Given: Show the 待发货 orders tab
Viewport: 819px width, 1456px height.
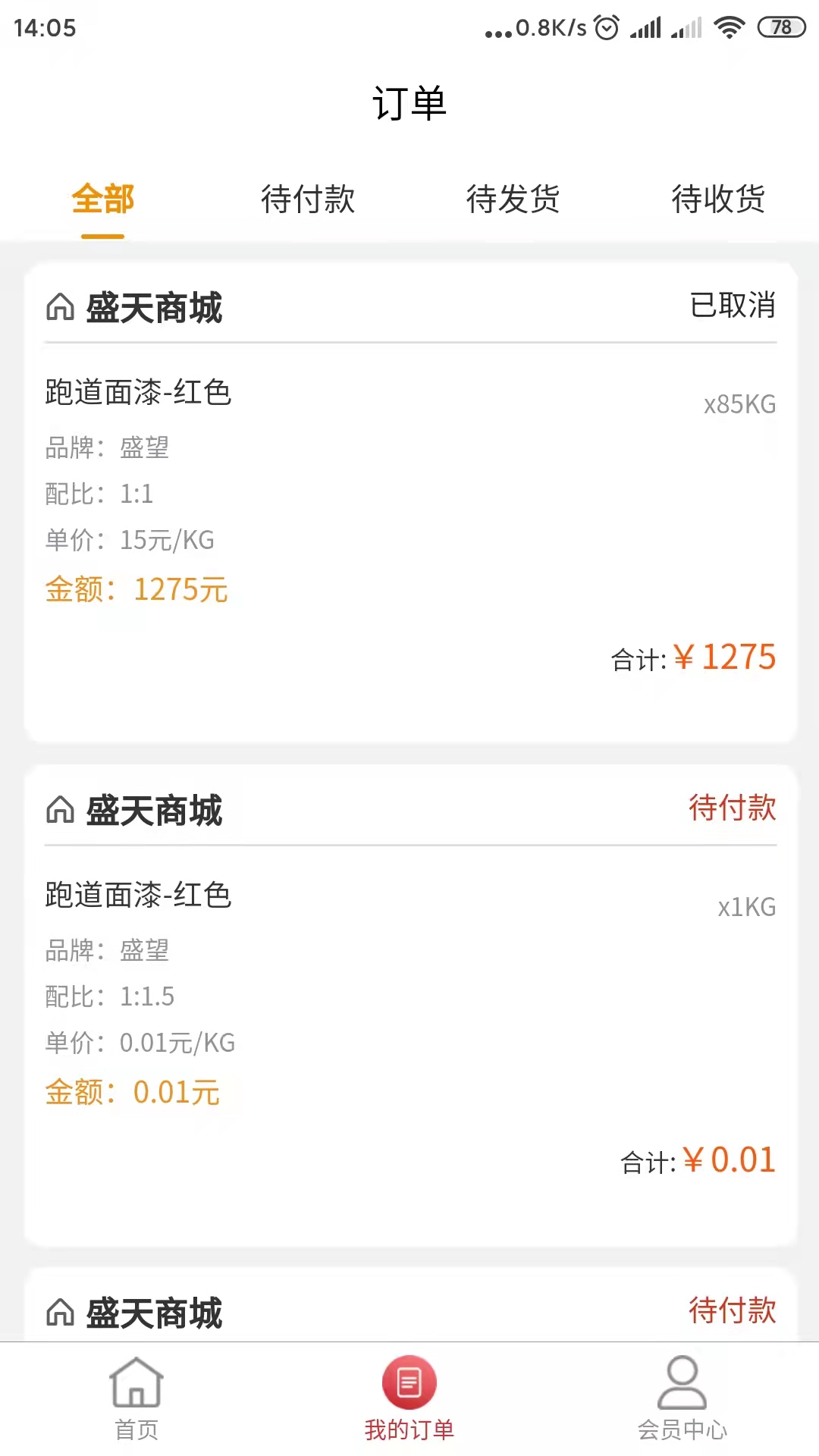Looking at the screenshot, I should pyautogui.click(x=513, y=199).
